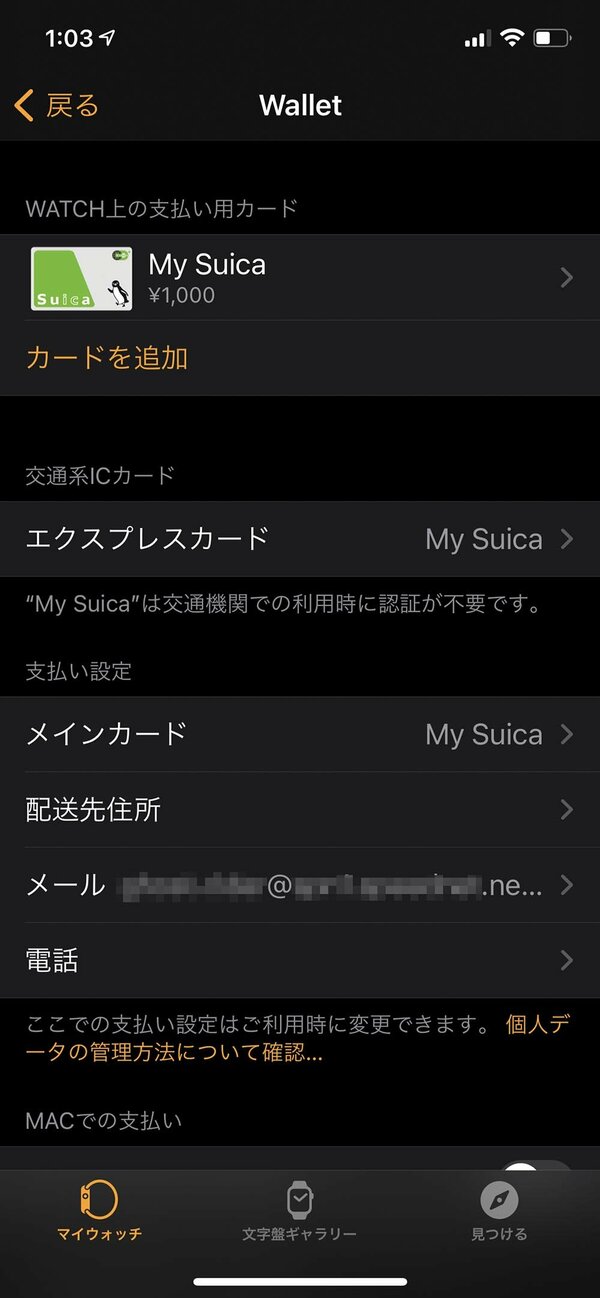This screenshot has width=600, height=1298.
Task: Switch to the マイウォッチ tab
Action: coord(100,1210)
